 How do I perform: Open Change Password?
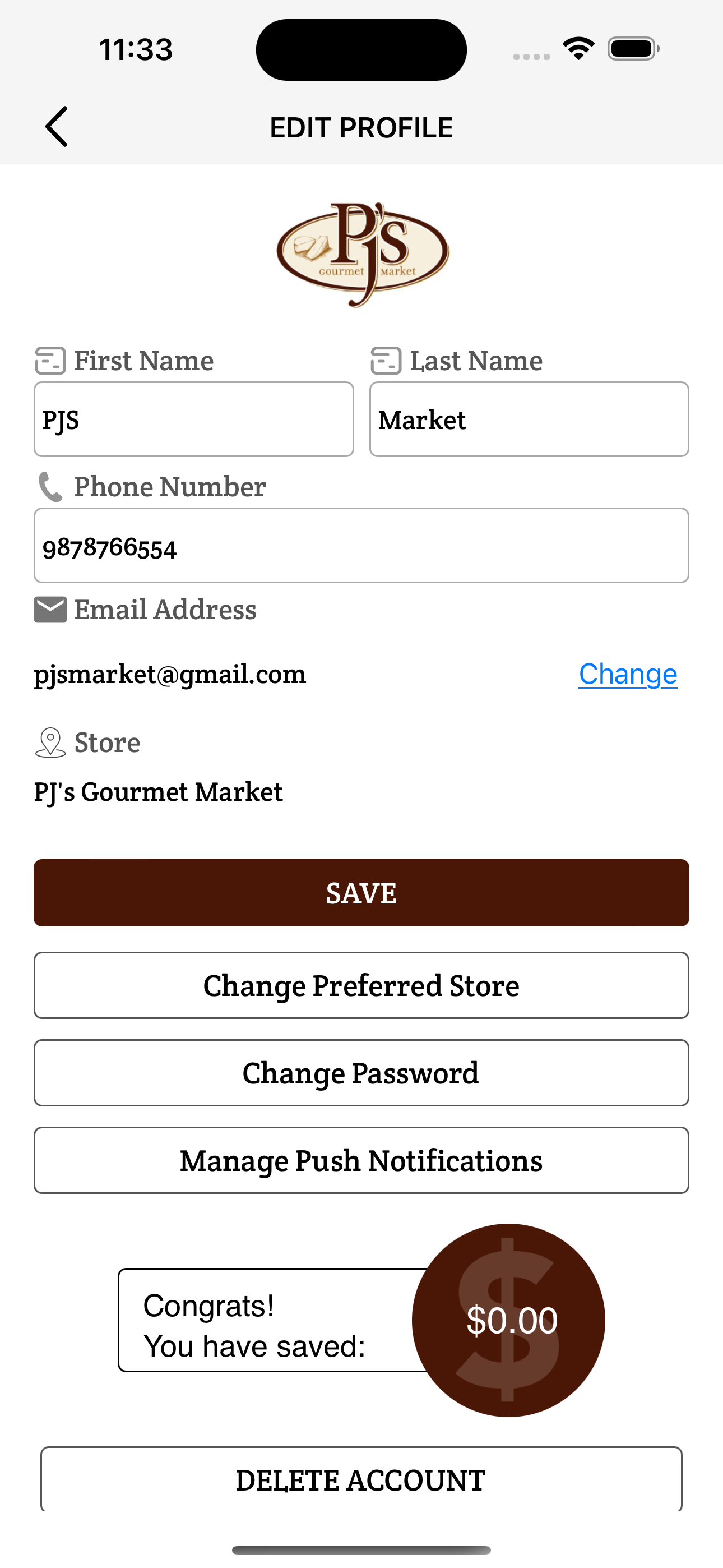point(361,1072)
